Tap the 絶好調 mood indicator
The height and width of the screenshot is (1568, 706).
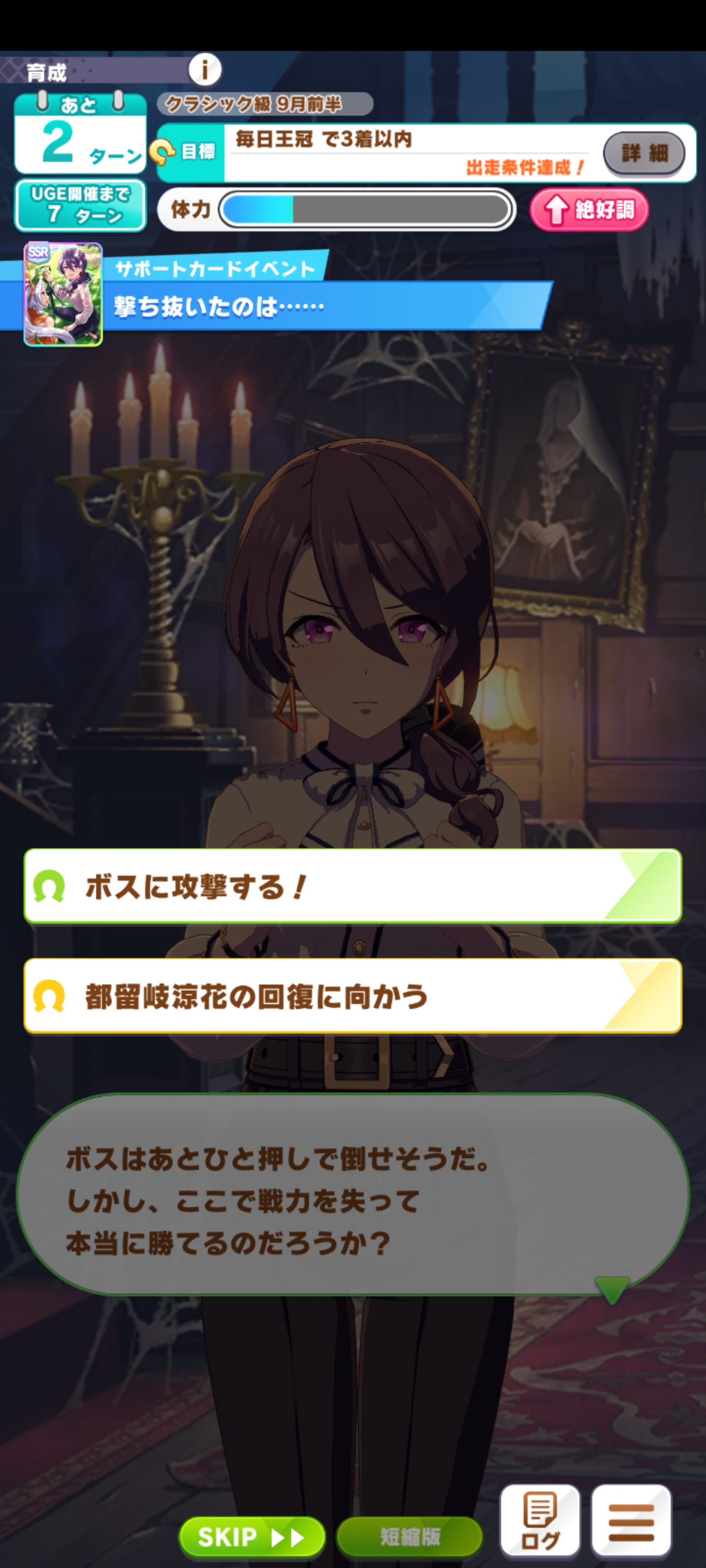[588, 210]
